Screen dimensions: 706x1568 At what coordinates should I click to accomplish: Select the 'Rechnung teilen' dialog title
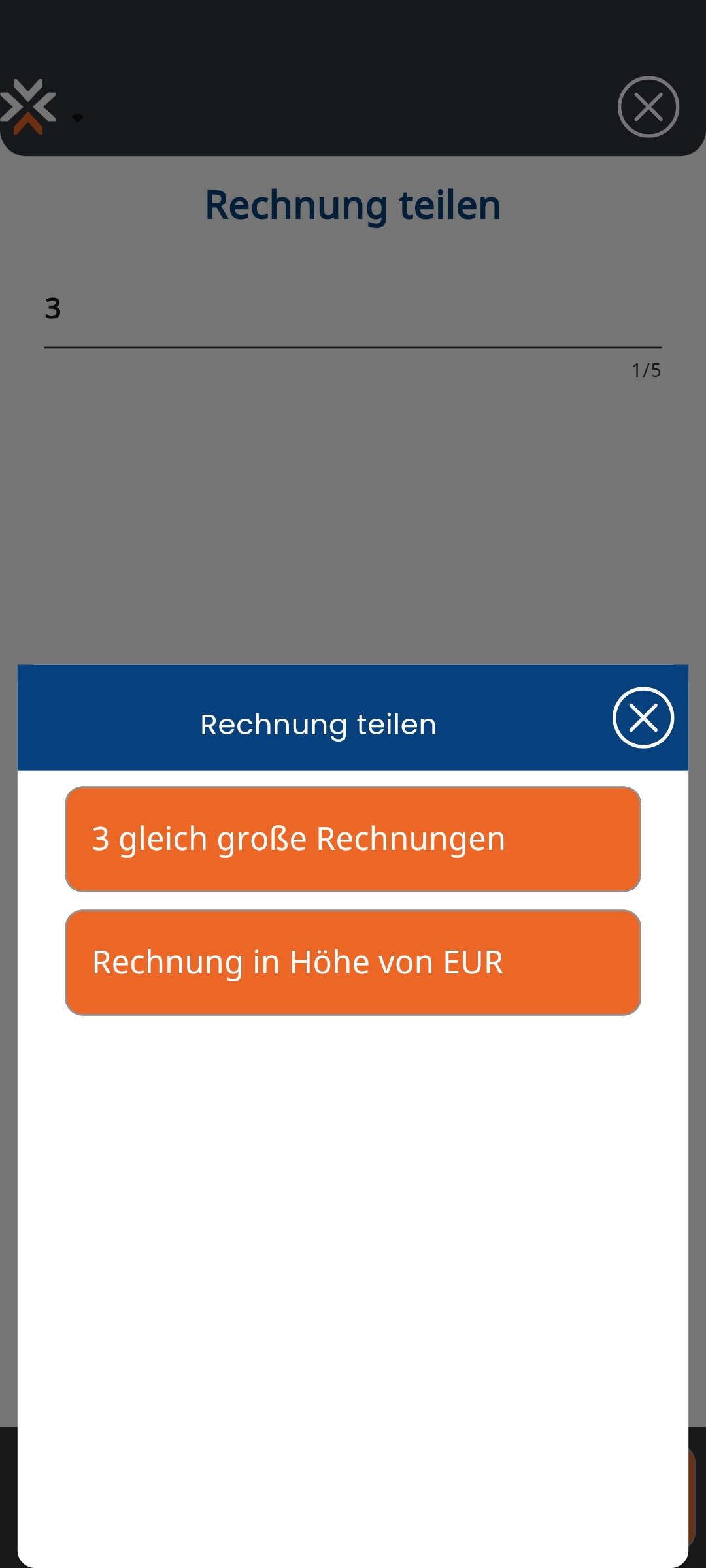pyautogui.click(x=318, y=724)
